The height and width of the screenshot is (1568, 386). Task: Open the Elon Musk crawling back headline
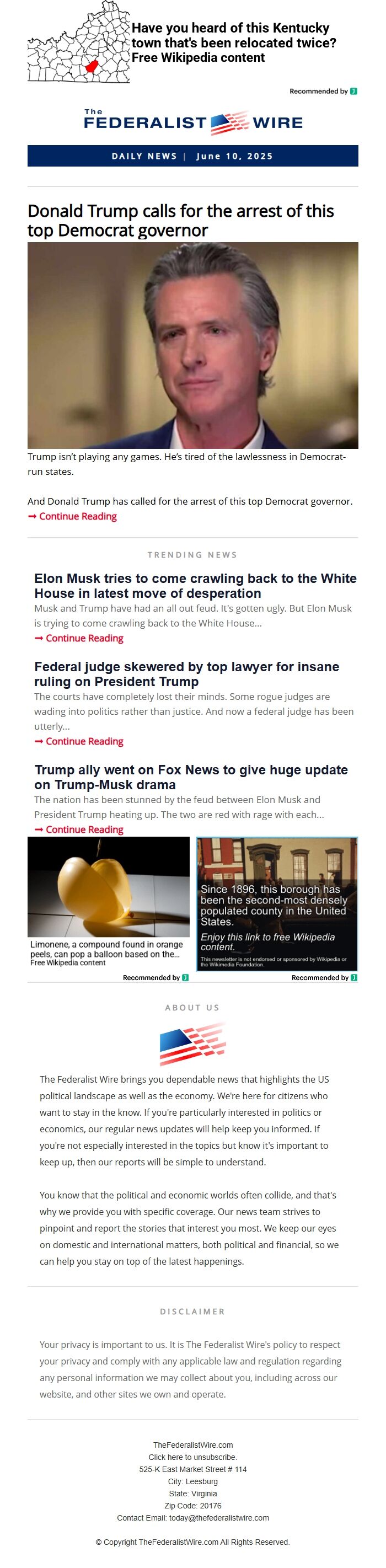pyautogui.click(x=195, y=586)
